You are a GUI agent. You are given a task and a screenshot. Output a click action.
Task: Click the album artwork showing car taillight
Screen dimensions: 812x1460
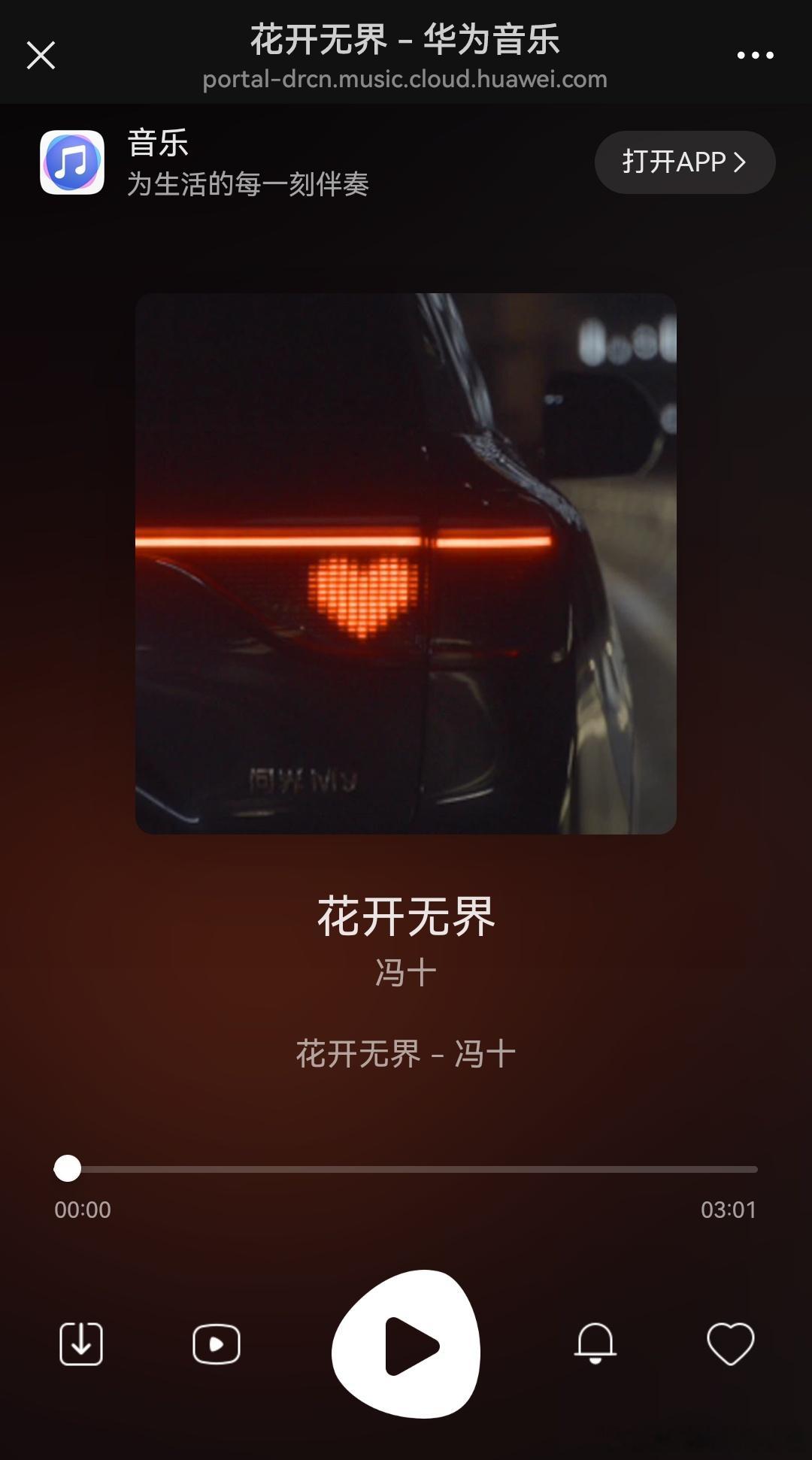pos(406,564)
